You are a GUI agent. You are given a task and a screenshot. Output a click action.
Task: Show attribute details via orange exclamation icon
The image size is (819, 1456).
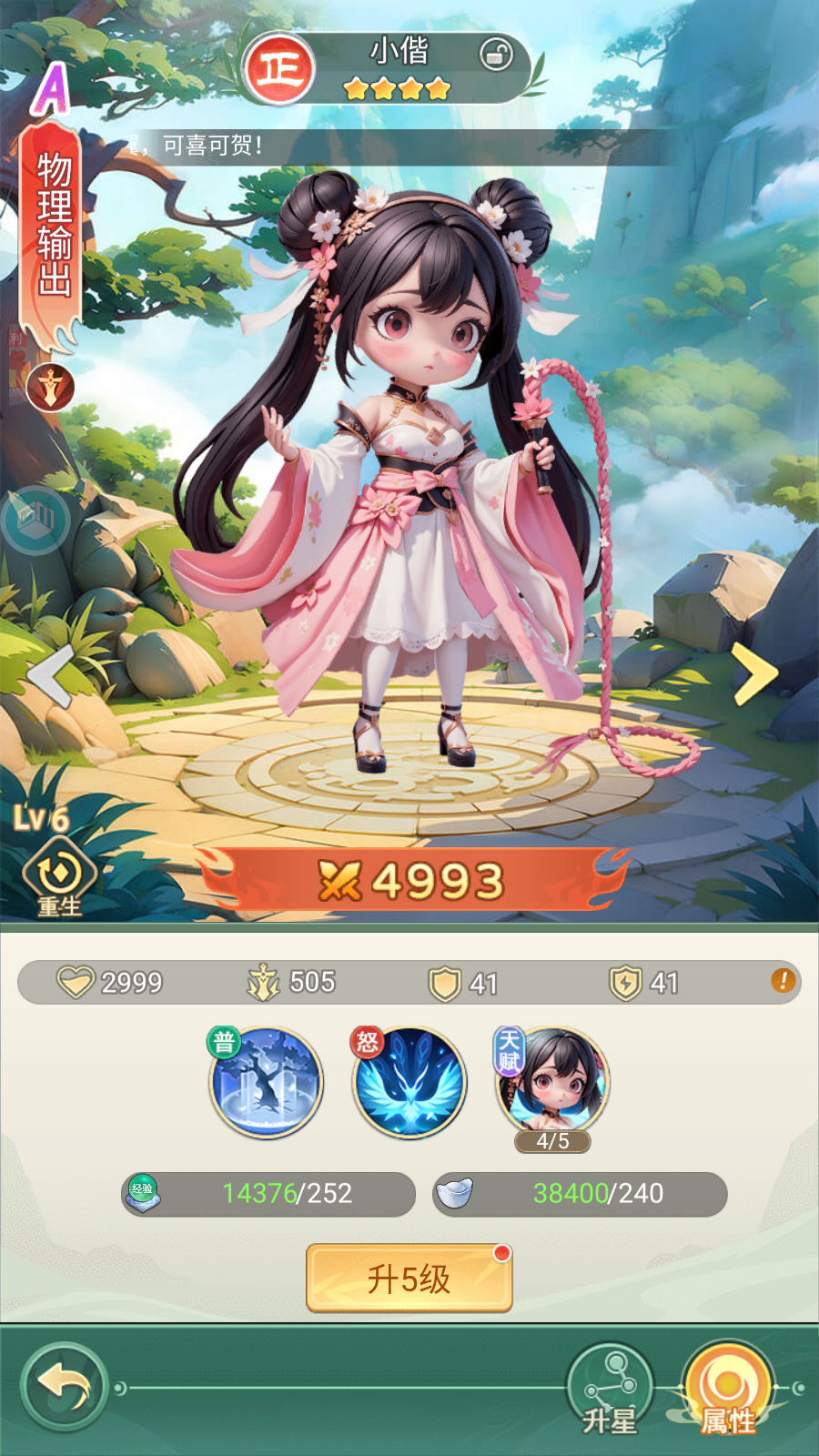pyautogui.click(x=783, y=981)
